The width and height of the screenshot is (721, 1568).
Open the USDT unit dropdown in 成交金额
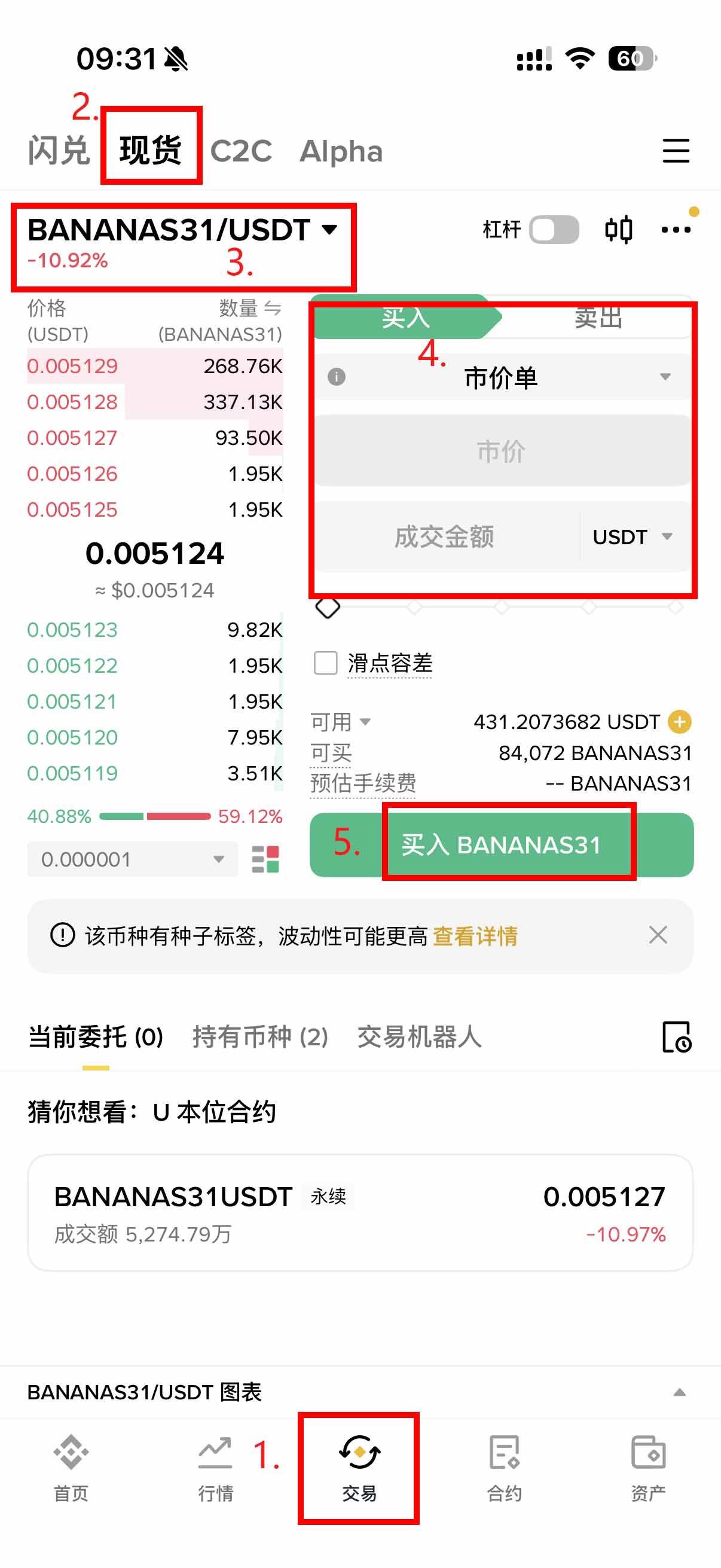pos(633,537)
